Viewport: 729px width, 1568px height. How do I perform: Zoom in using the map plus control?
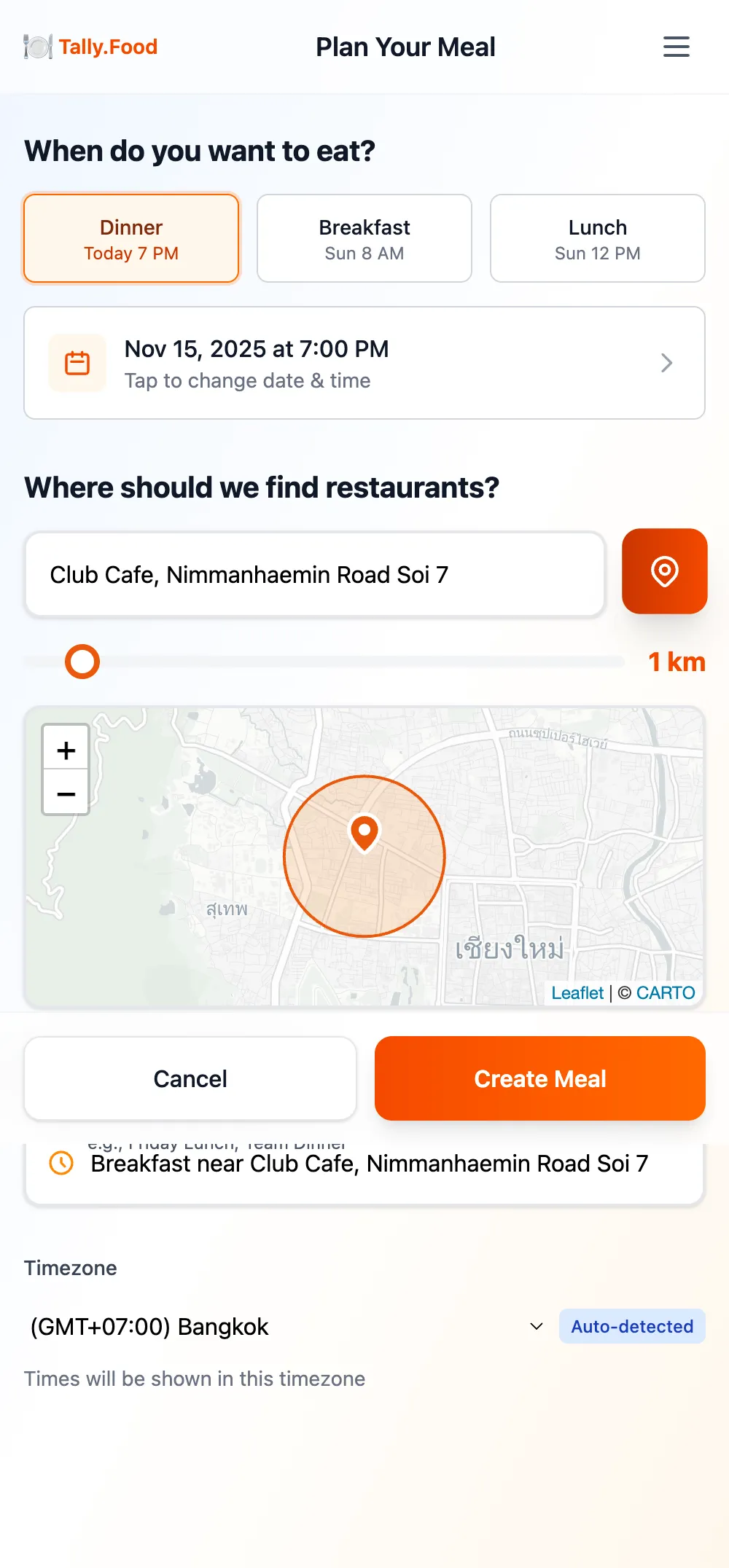point(66,750)
